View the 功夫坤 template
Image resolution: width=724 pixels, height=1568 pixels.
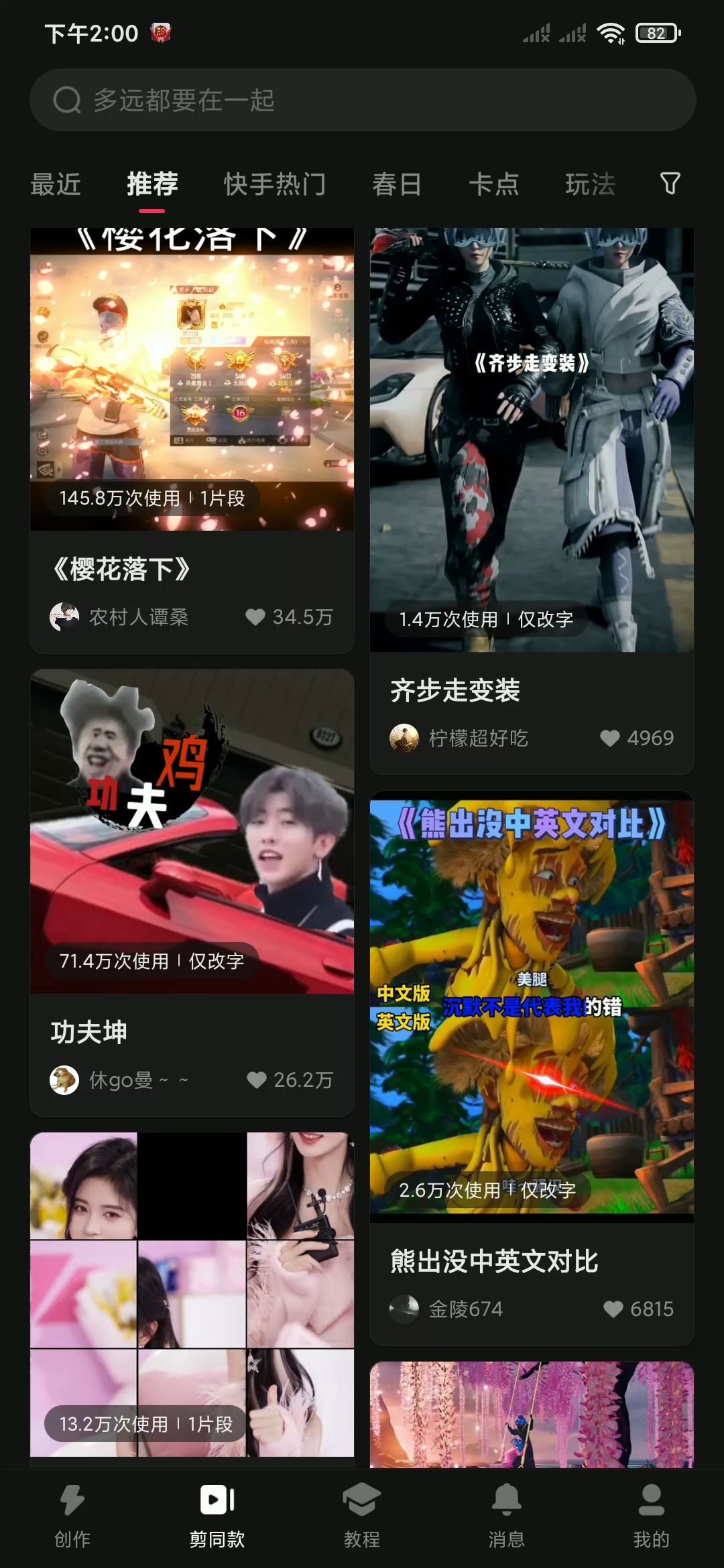pos(192,831)
